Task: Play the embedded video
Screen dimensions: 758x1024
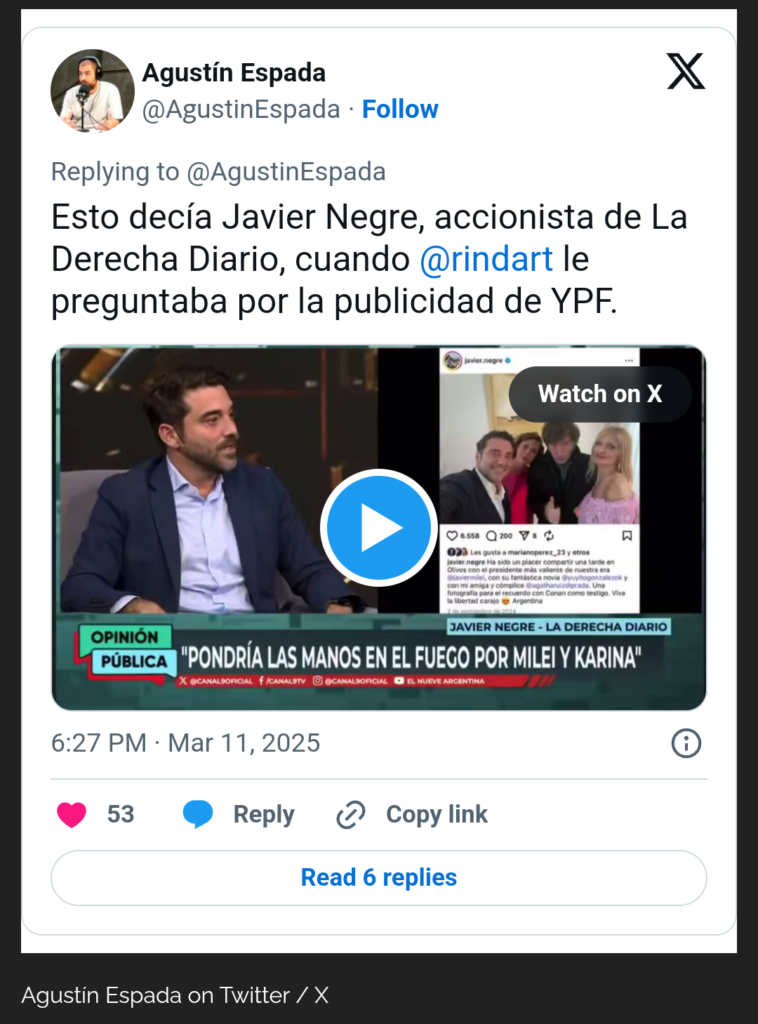Action: (378, 527)
